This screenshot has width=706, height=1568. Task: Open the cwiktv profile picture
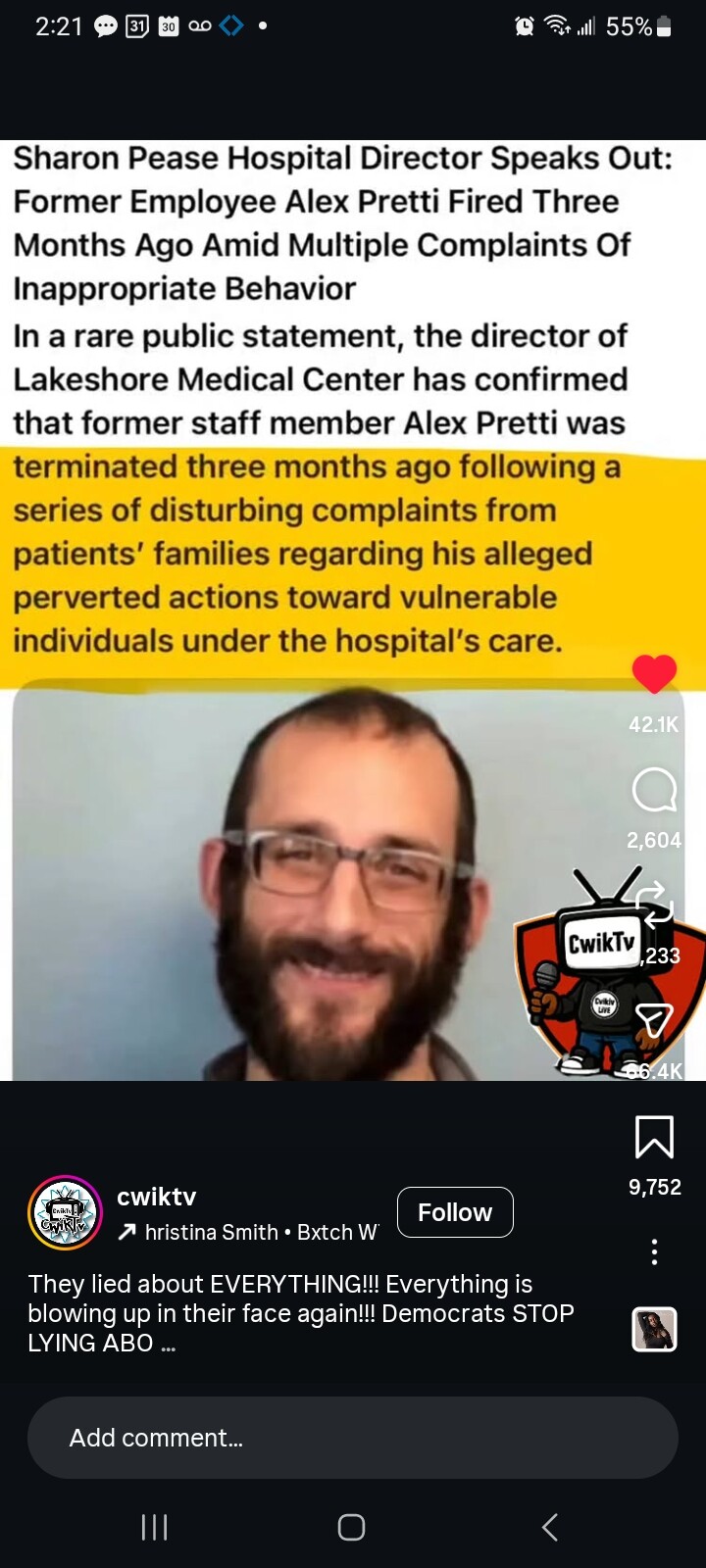(x=65, y=1212)
